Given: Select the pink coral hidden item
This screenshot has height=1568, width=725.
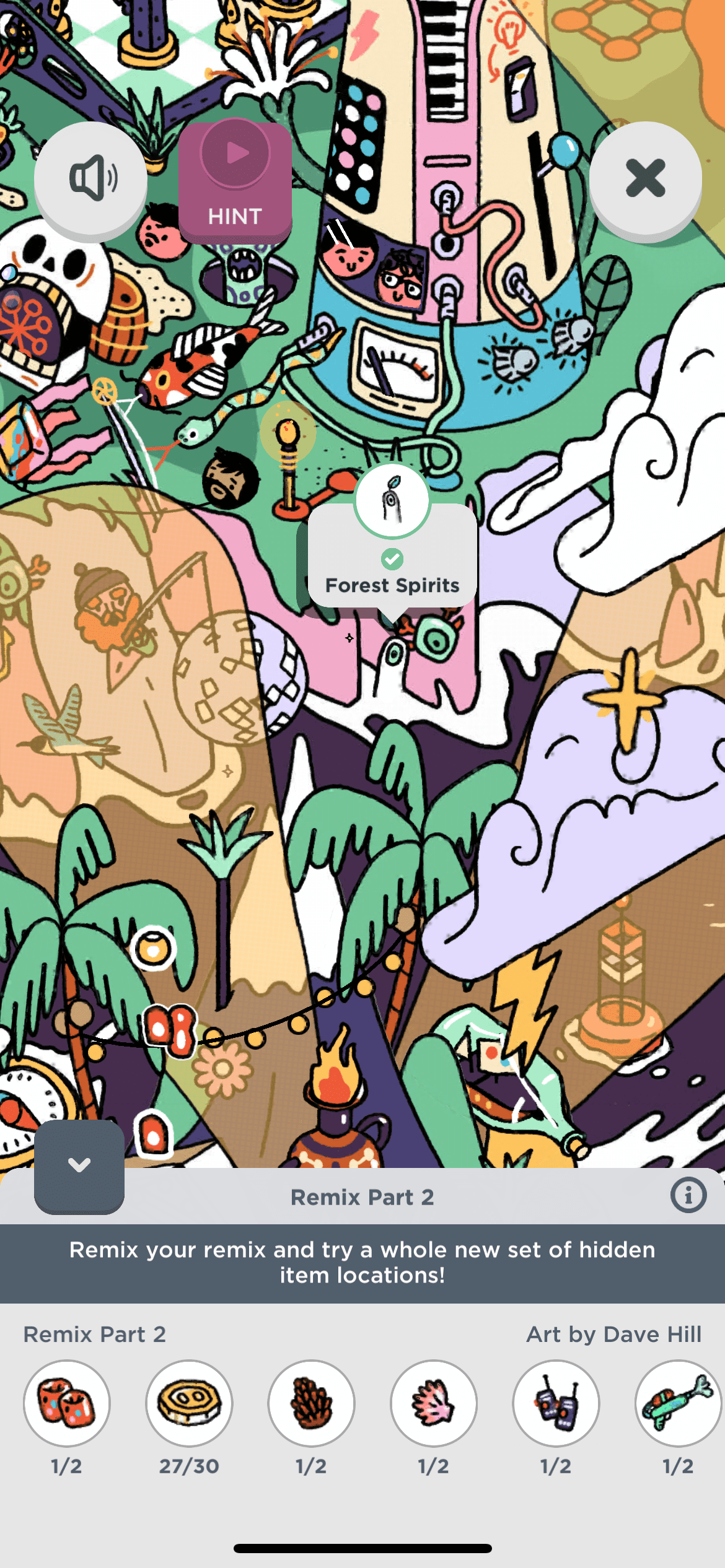Looking at the screenshot, I should 434,1403.
